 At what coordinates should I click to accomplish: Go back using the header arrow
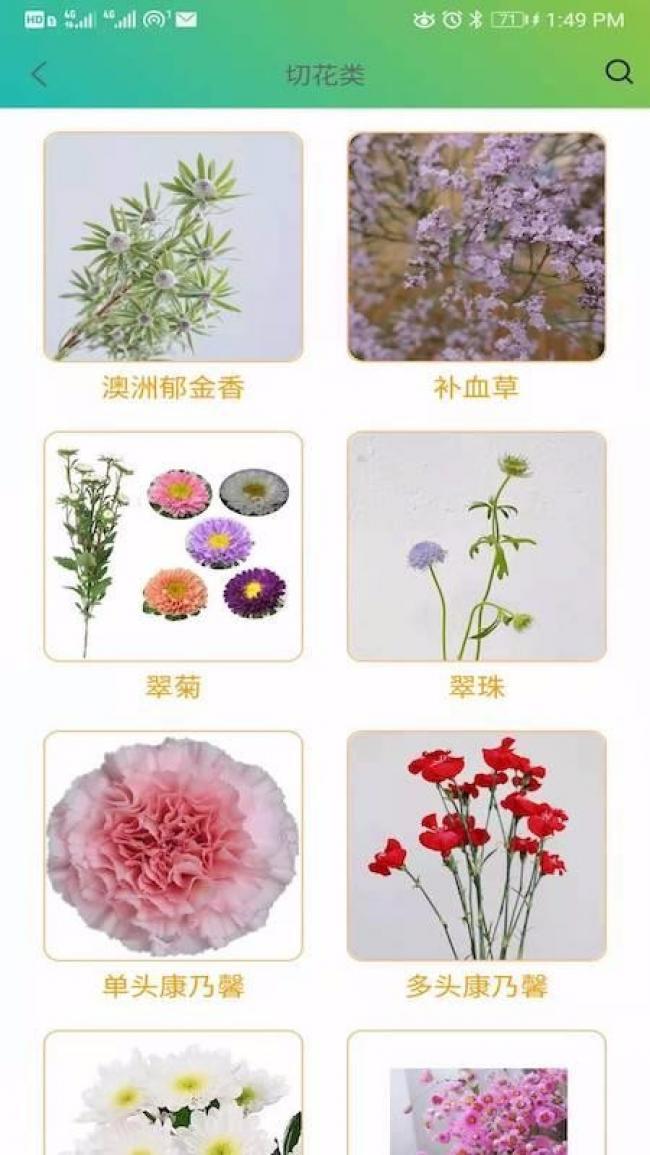39,74
